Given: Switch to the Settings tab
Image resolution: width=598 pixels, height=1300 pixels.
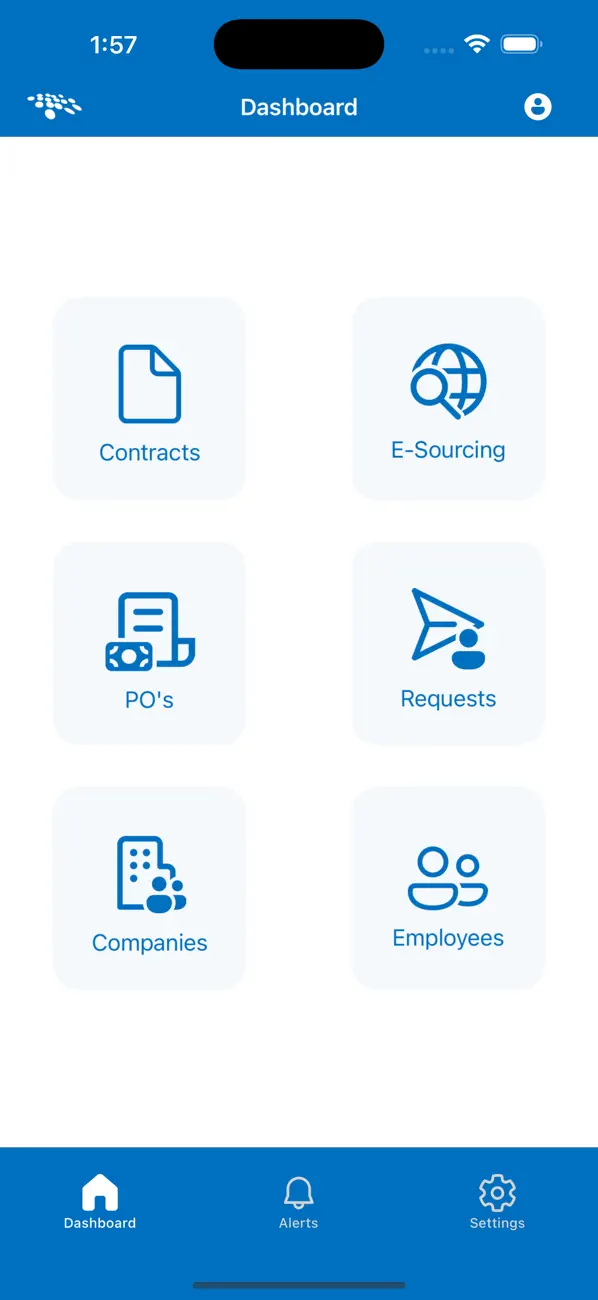Looking at the screenshot, I should tap(497, 1202).
